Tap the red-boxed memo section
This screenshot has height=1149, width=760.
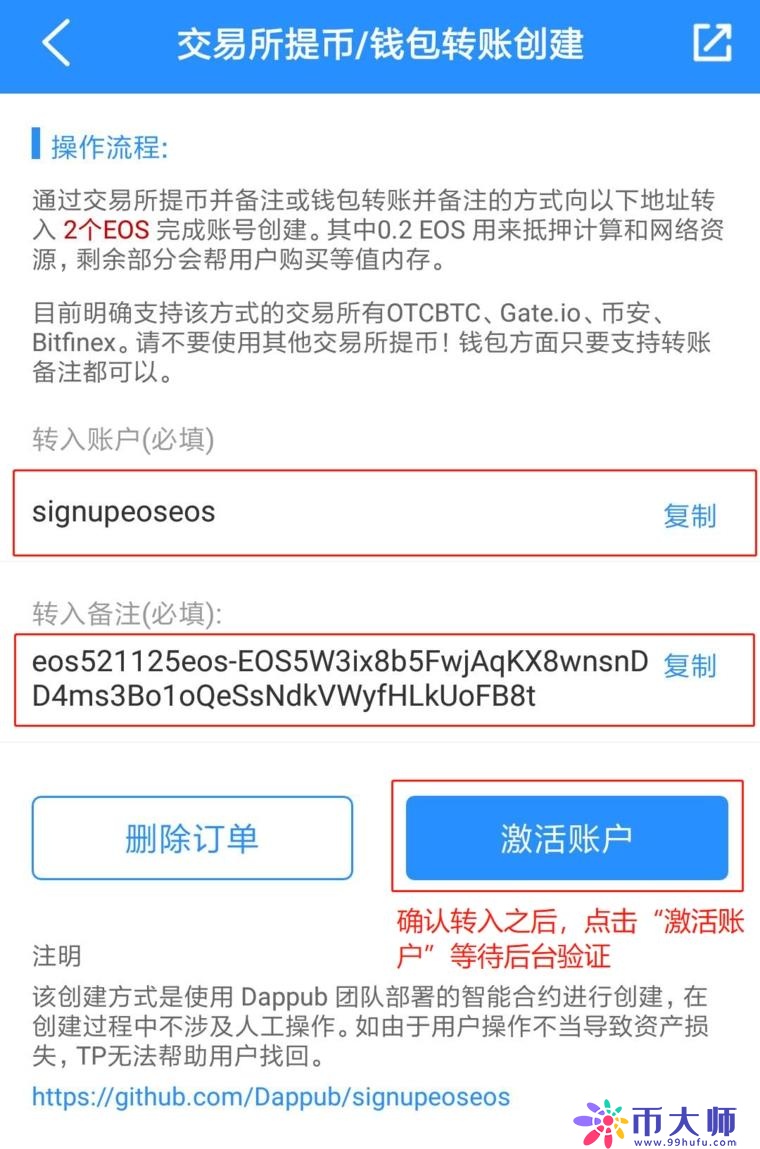(x=380, y=687)
